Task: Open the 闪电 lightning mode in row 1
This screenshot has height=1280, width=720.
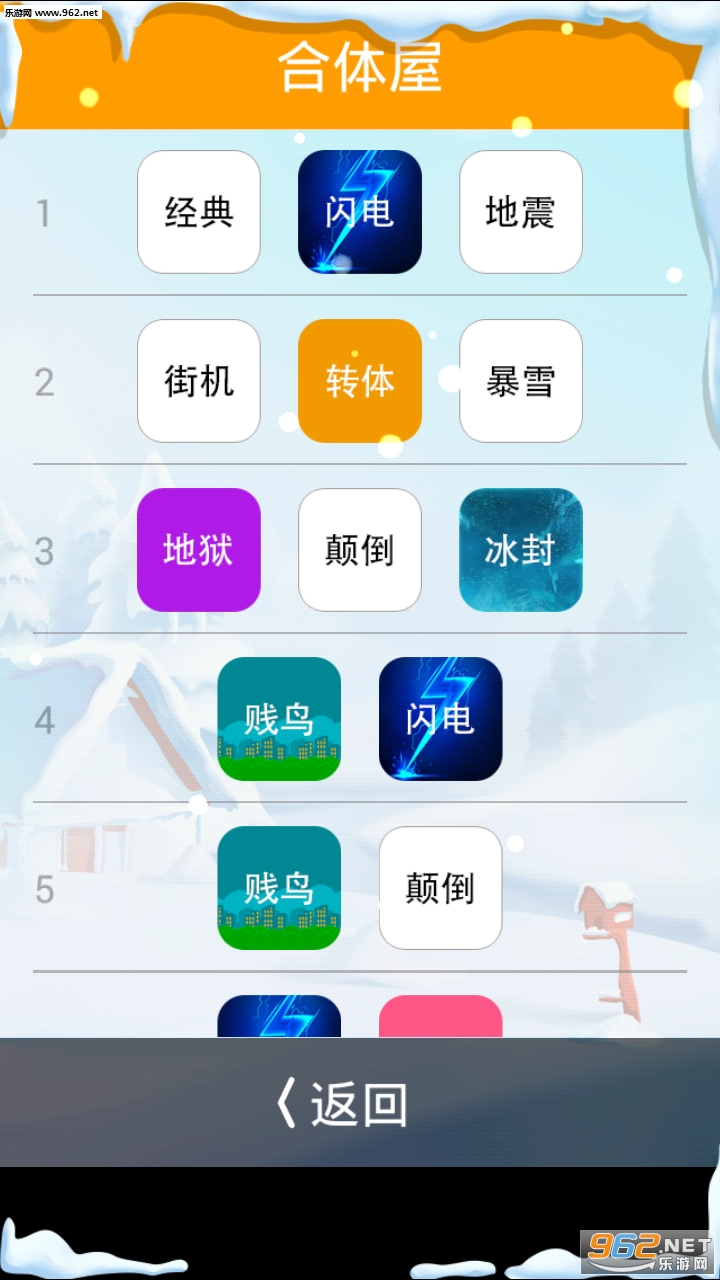Action: point(359,212)
